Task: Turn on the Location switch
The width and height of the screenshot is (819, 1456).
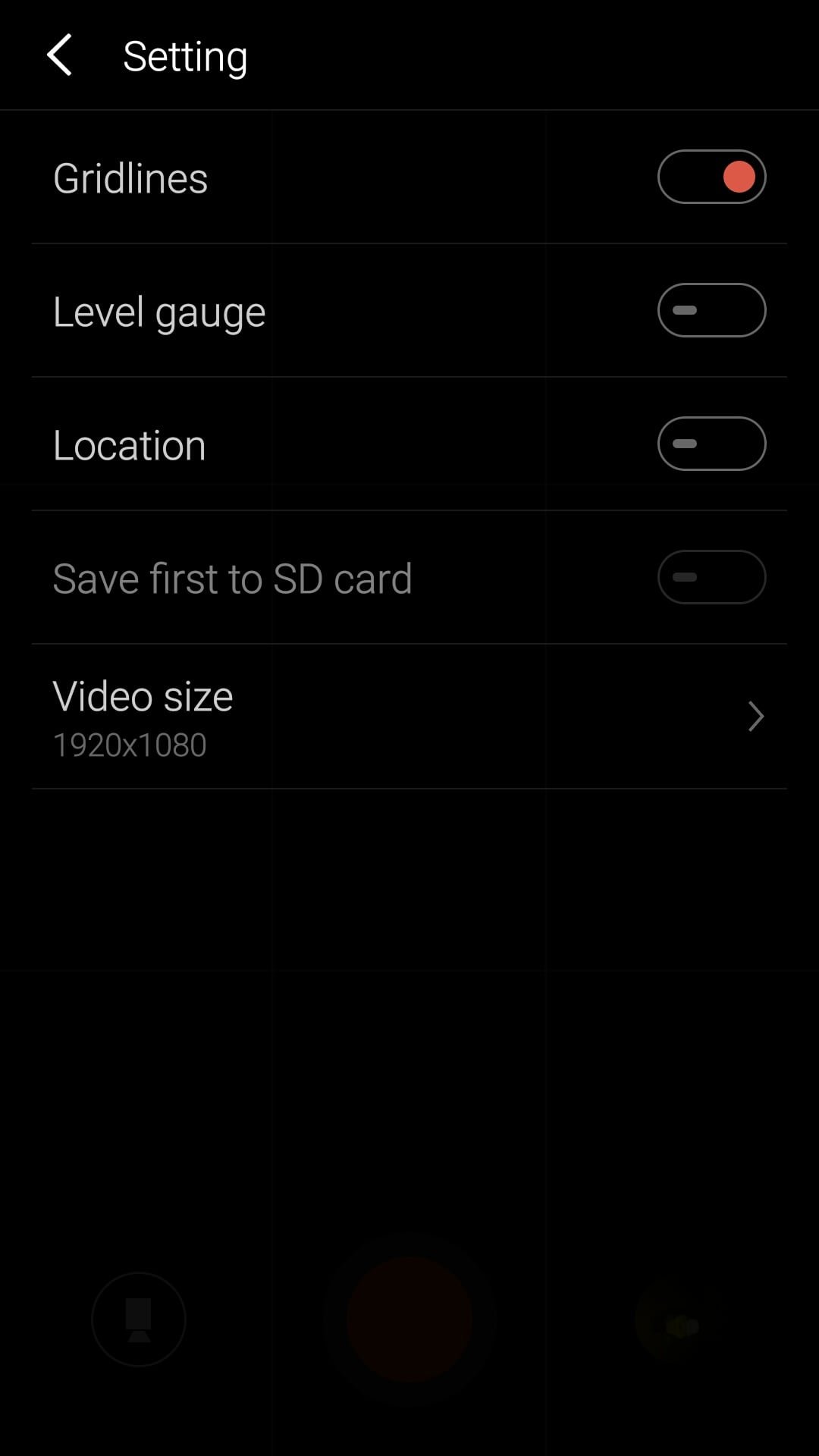Action: (711, 444)
